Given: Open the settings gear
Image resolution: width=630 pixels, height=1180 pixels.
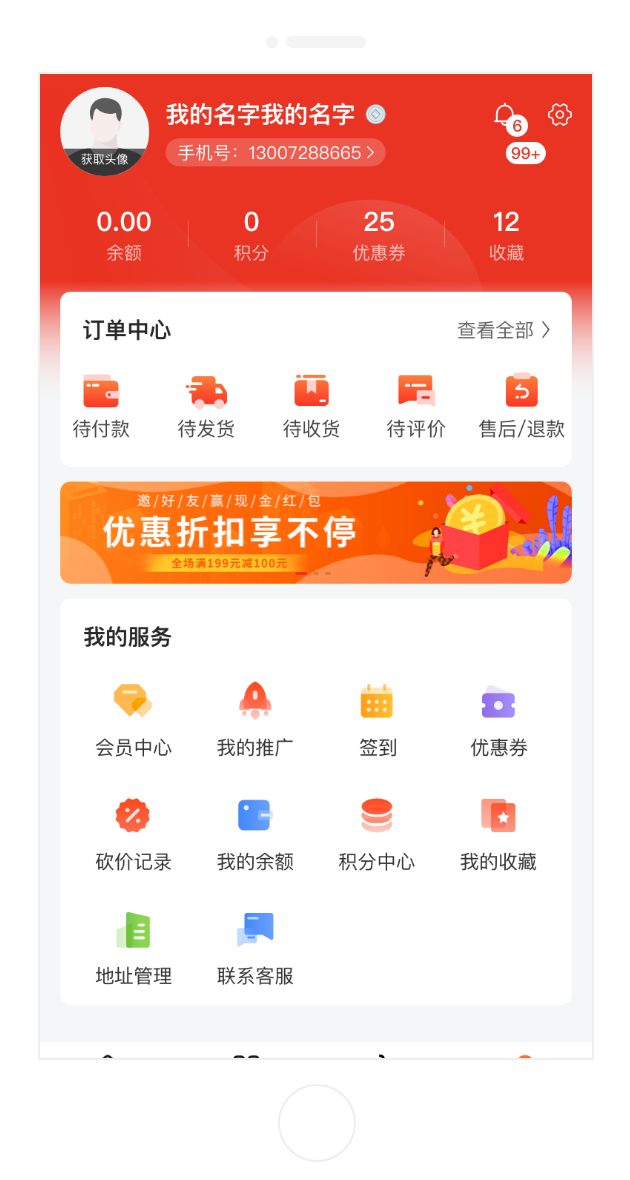Looking at the screenshot, I should pyautogui.click(x=560, y=115).
